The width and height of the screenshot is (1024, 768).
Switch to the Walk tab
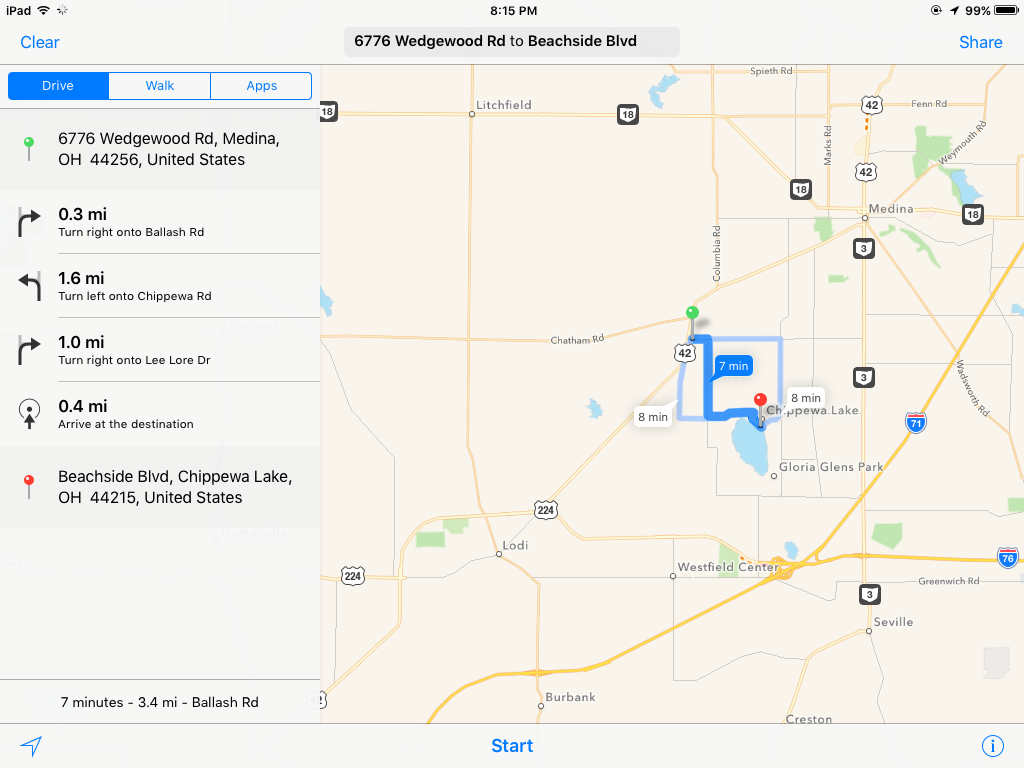pos(160,86)
